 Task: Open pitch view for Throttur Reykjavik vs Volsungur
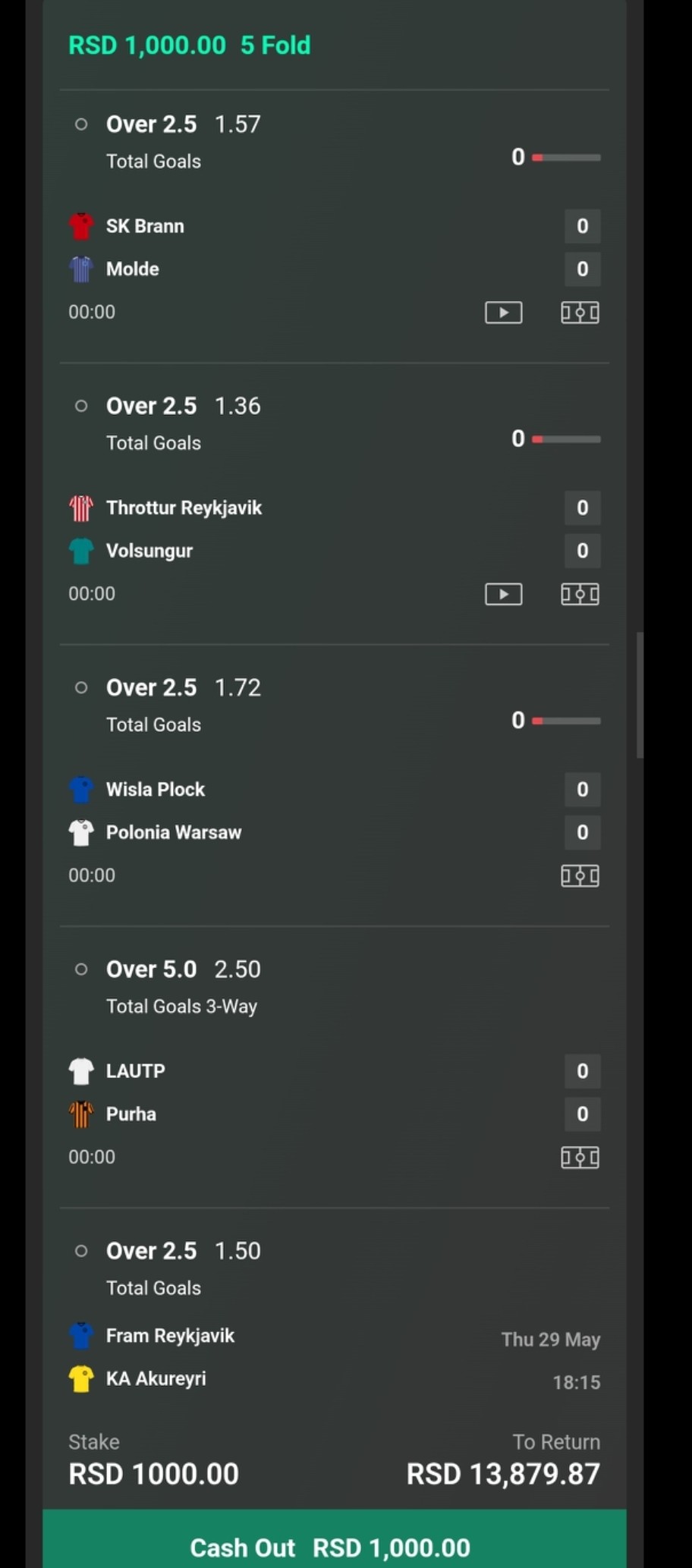(580, 594)
